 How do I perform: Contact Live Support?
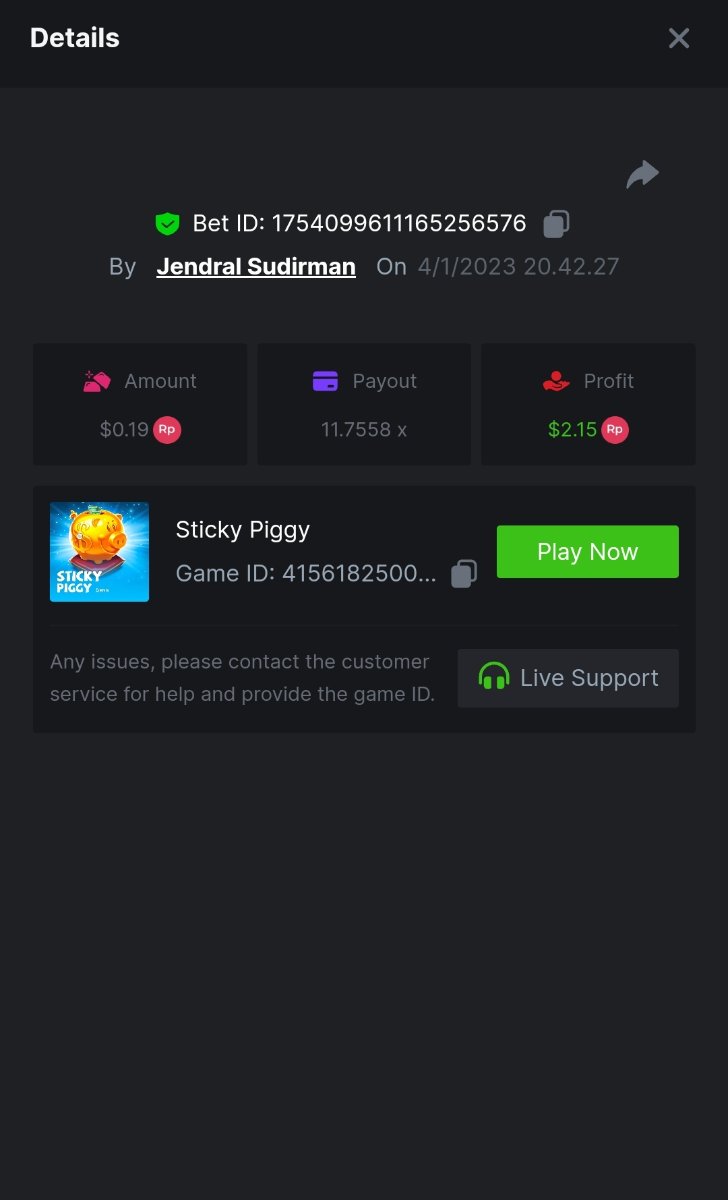[568, 678]
